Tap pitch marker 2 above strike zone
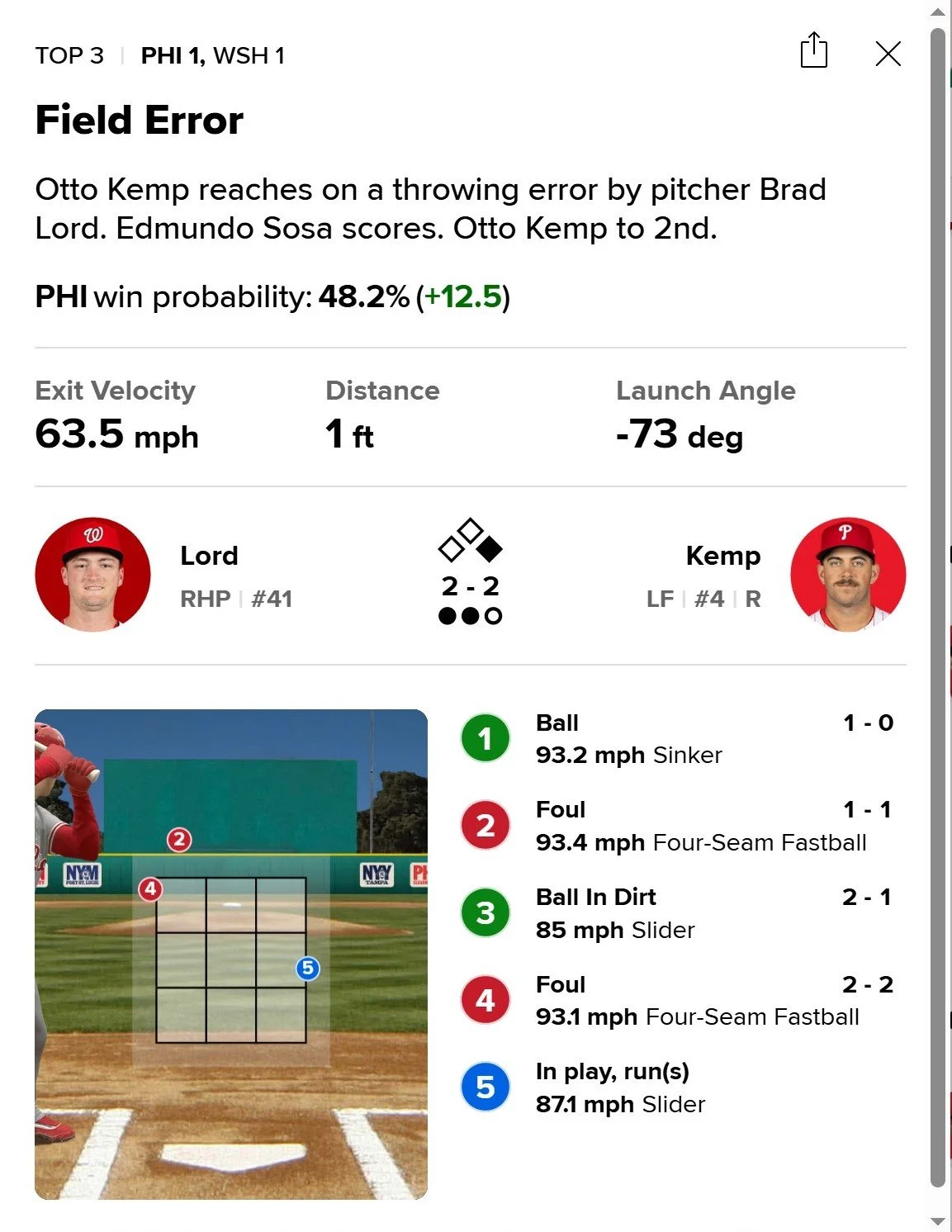The image size is (952, 1232). tap(179, 841)
